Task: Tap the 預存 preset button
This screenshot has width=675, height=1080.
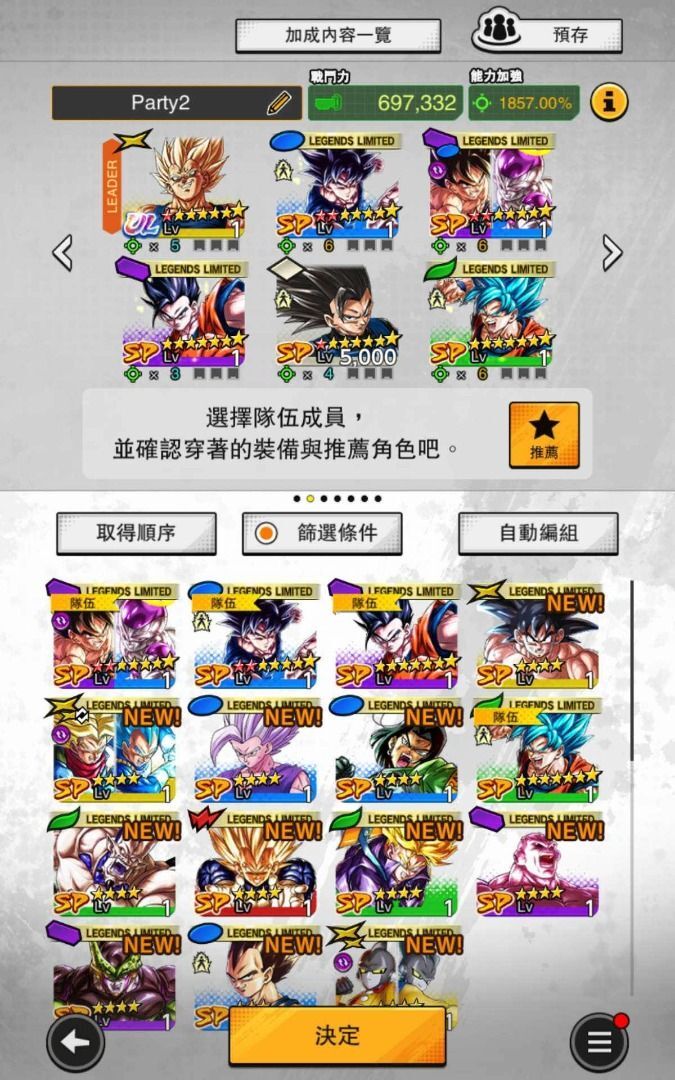Action: 547,34
